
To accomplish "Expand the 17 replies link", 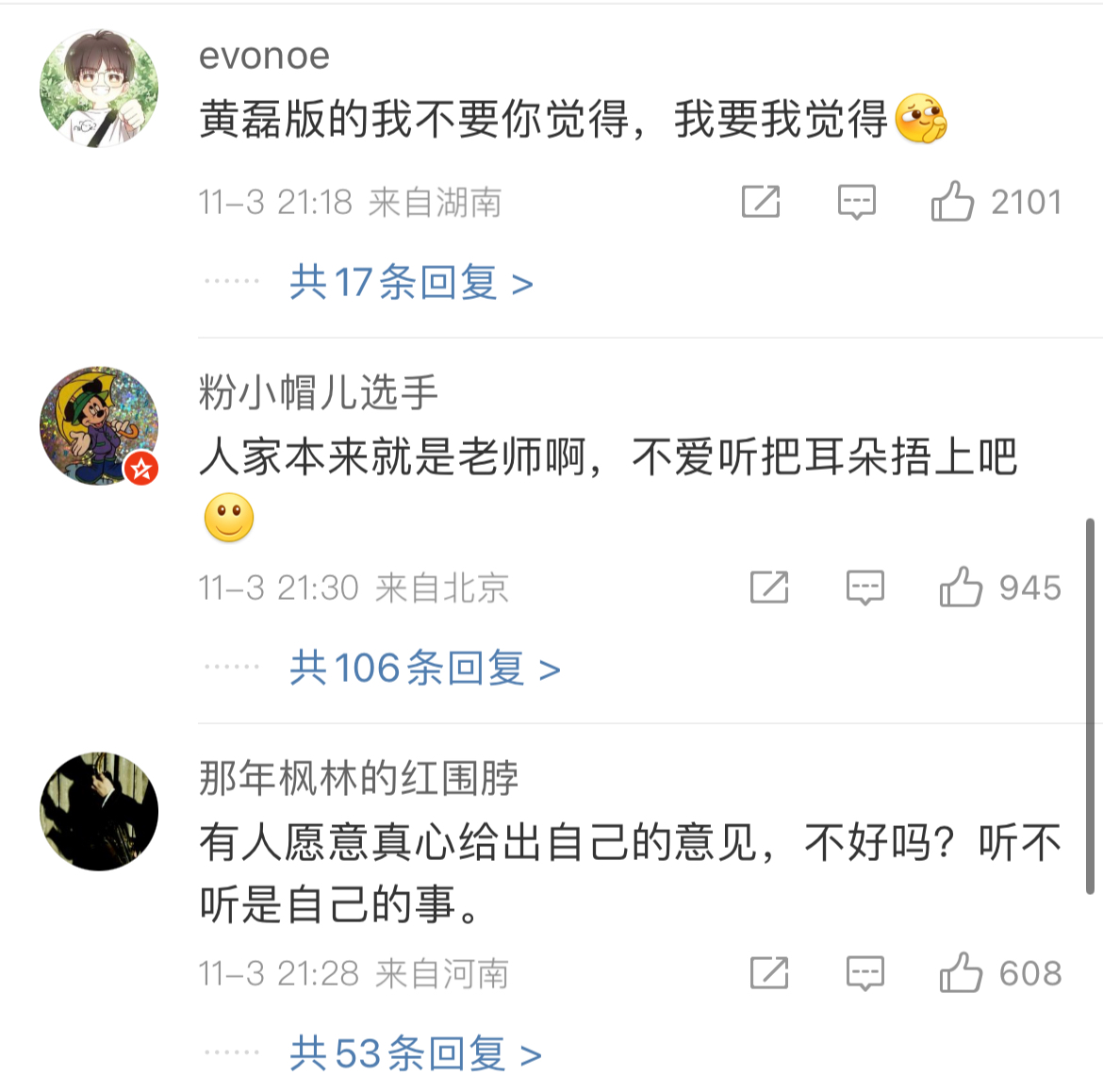I will coord(411,282).
